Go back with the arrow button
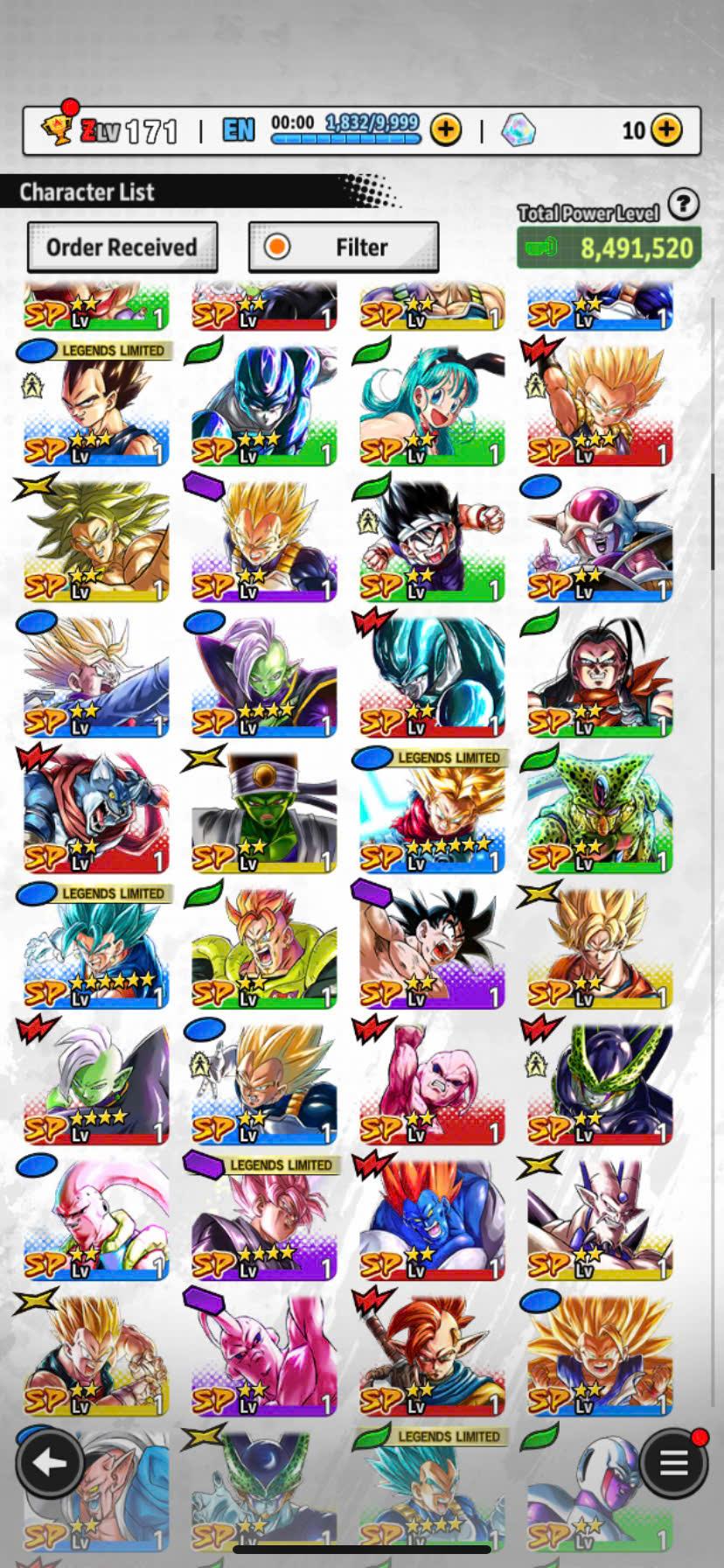This screenshot has width=724, height=1568. click(x=49, y=1462)
